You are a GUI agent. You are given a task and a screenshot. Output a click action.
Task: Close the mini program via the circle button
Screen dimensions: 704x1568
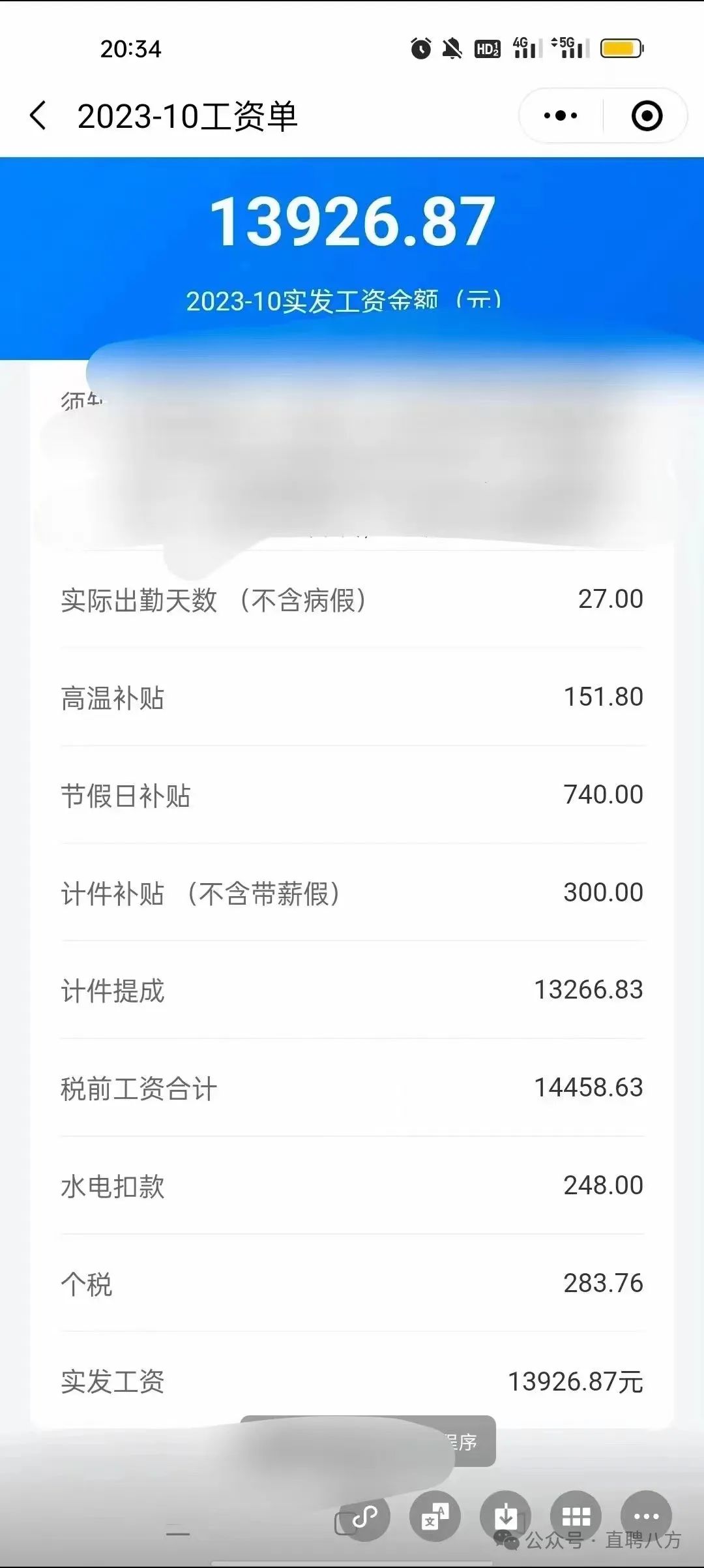pos(647,116)
